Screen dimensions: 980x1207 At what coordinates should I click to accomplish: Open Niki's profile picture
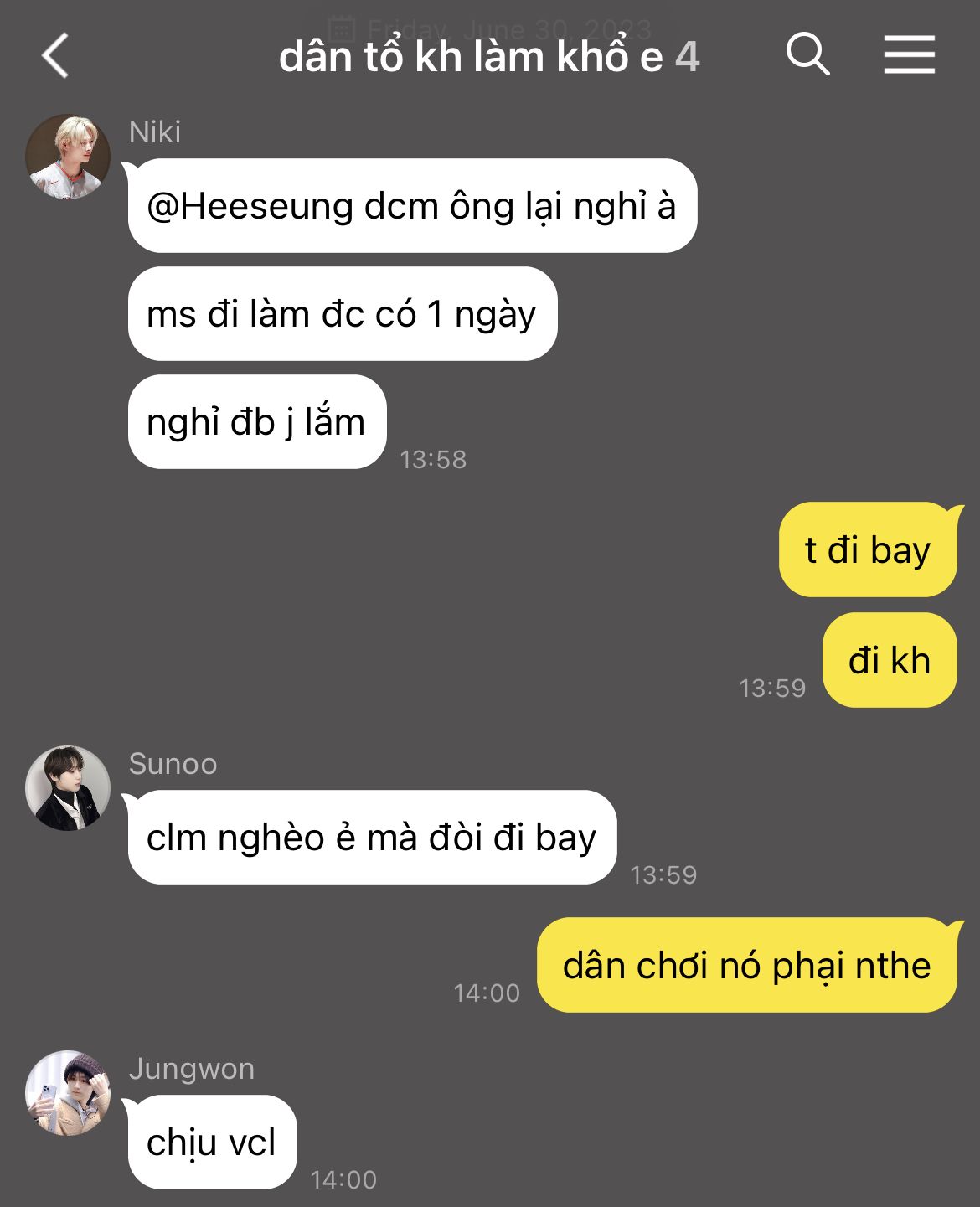[x=68, y=157]
